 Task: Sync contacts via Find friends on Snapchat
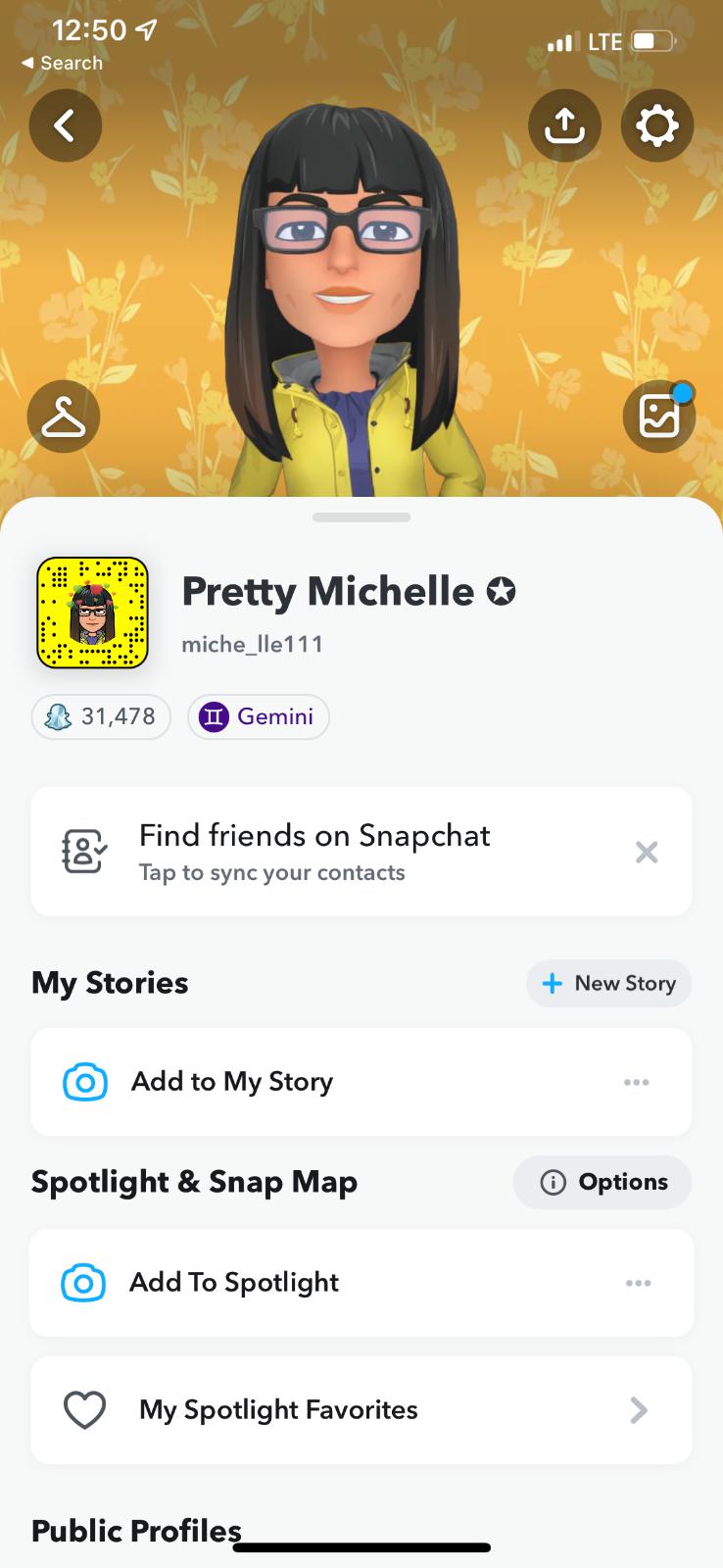click(313, 852)
